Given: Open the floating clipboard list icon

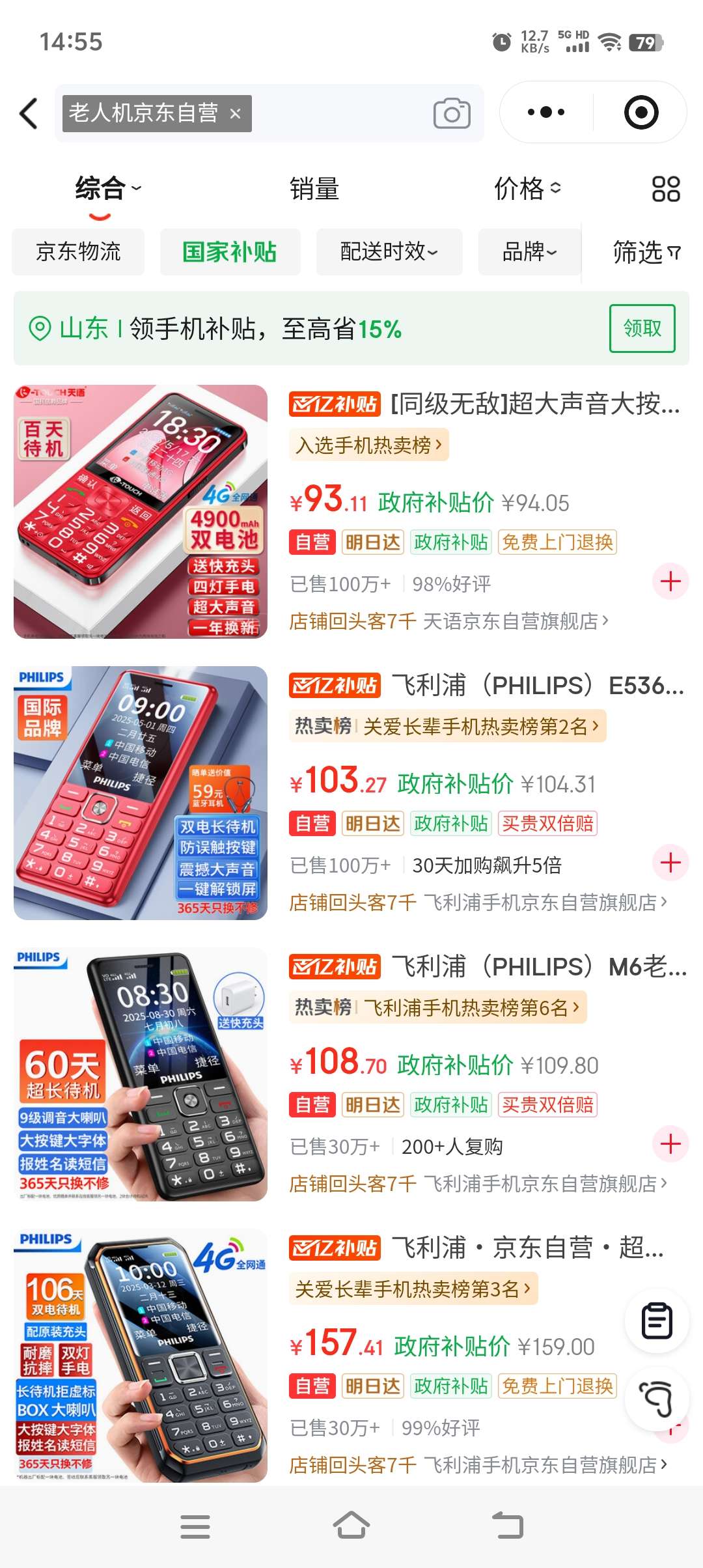Looking at the screenshot, I should click(656, 1321).
